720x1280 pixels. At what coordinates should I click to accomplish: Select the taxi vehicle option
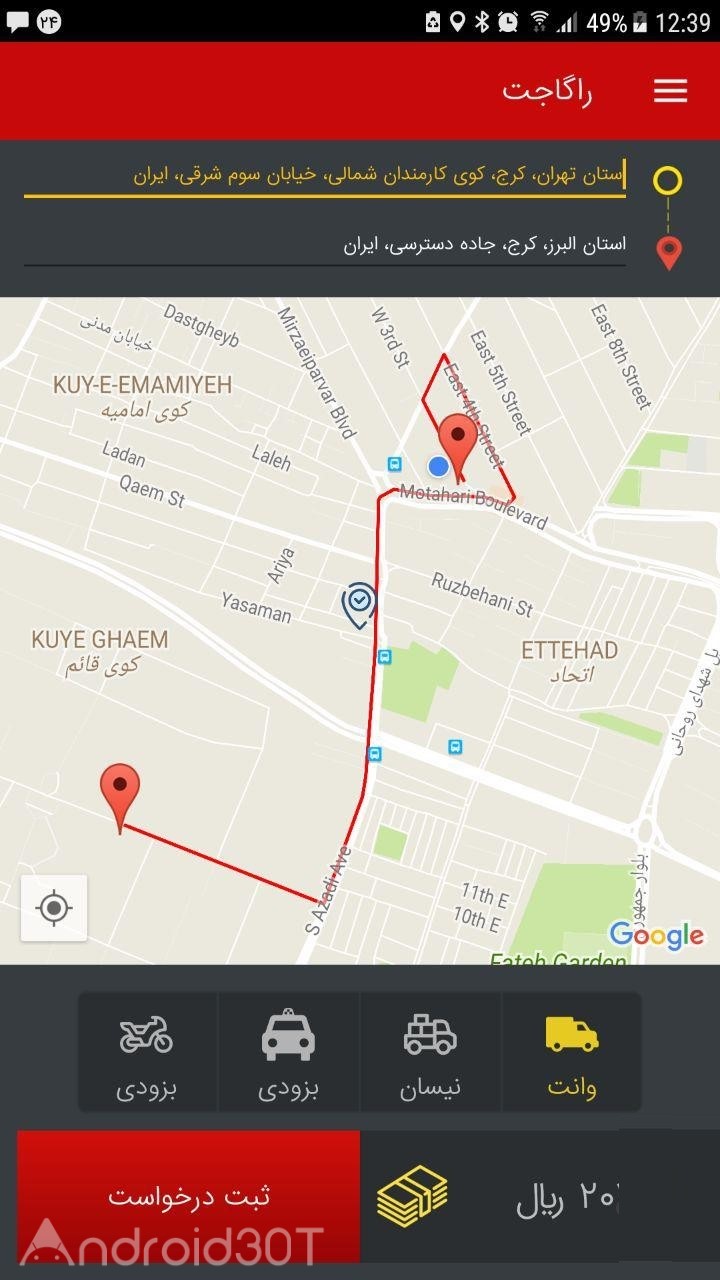point(289,1052)
